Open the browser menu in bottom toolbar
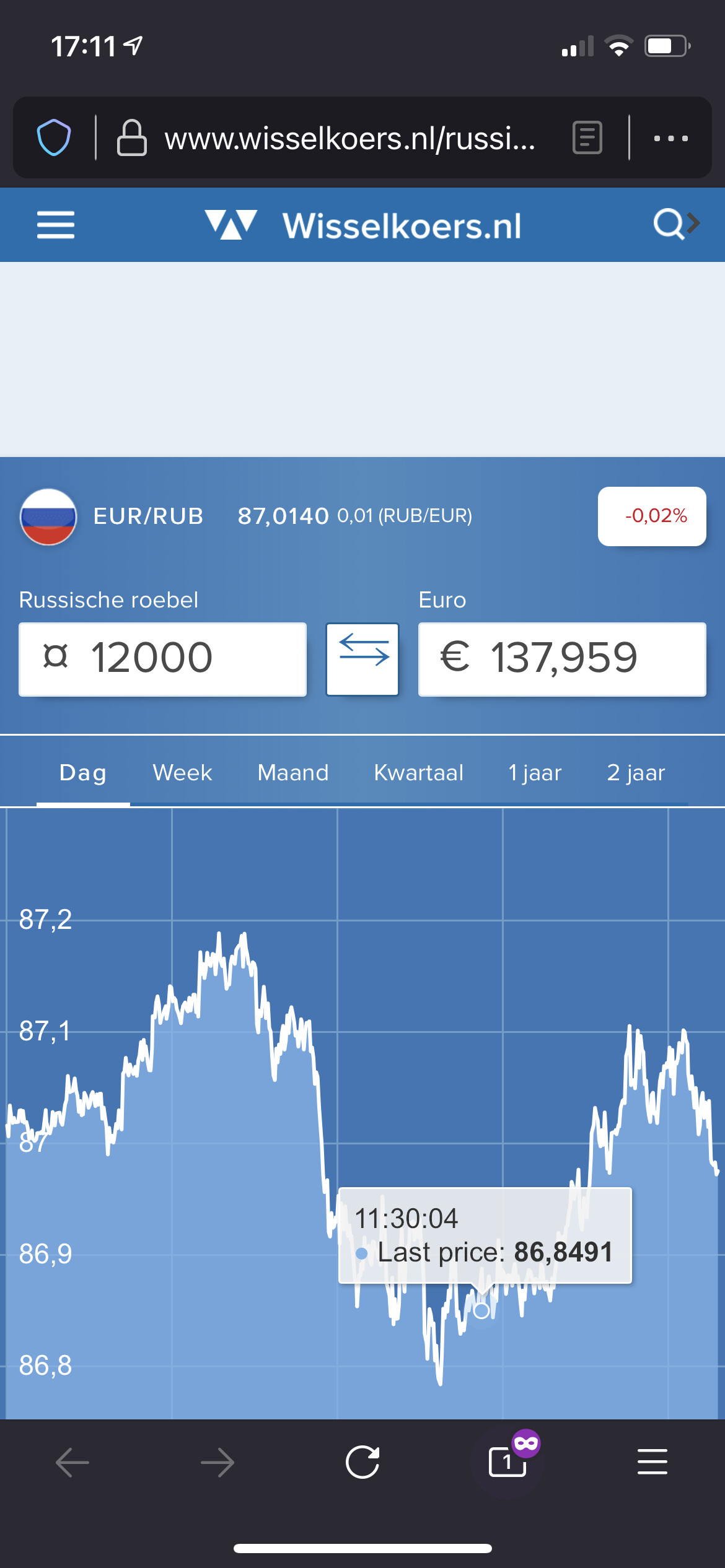 pyautogui.click(x=652, y=1462)
